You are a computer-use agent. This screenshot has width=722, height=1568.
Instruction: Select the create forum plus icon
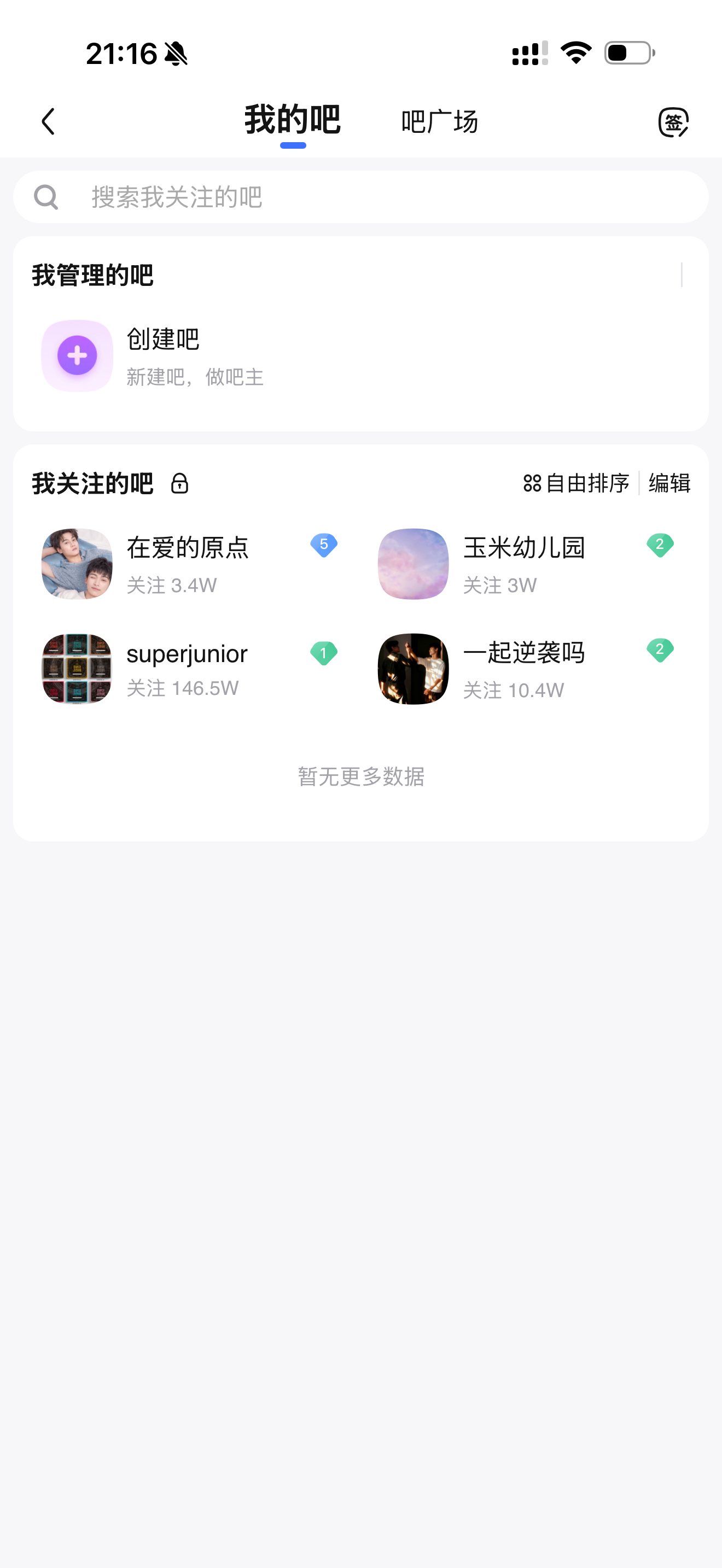point(77,356)
